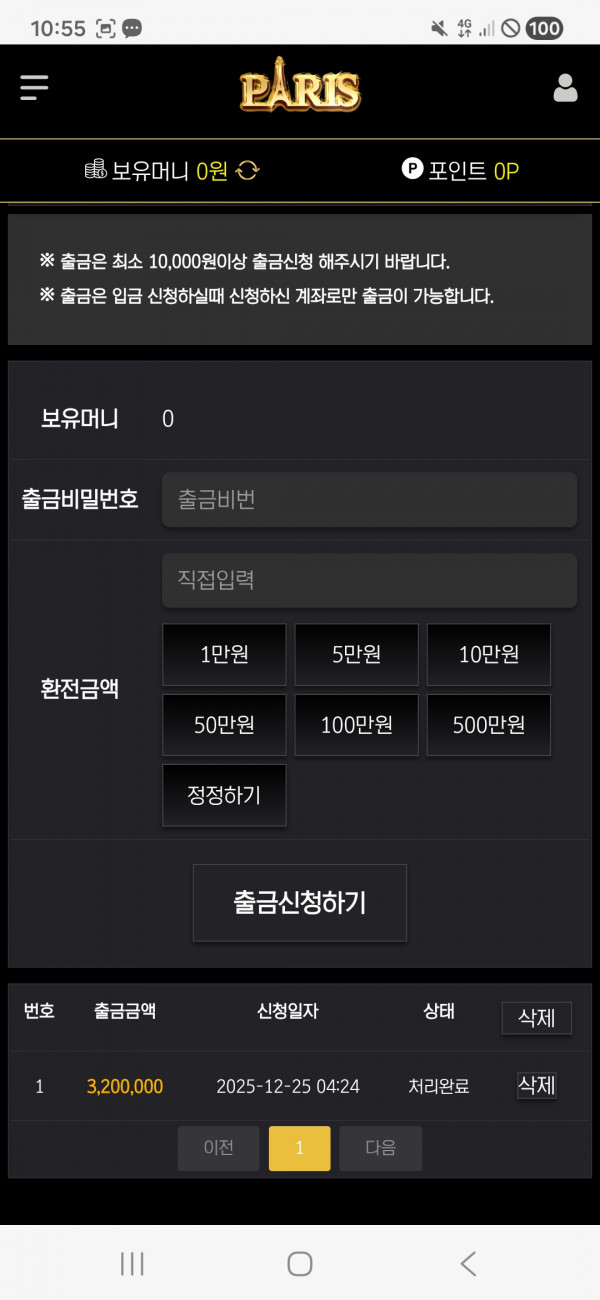The width and height of the screenshot is (600, 1300).
Task: Add 10만원 to the withdrawal amount
Action: coord(488,654)
